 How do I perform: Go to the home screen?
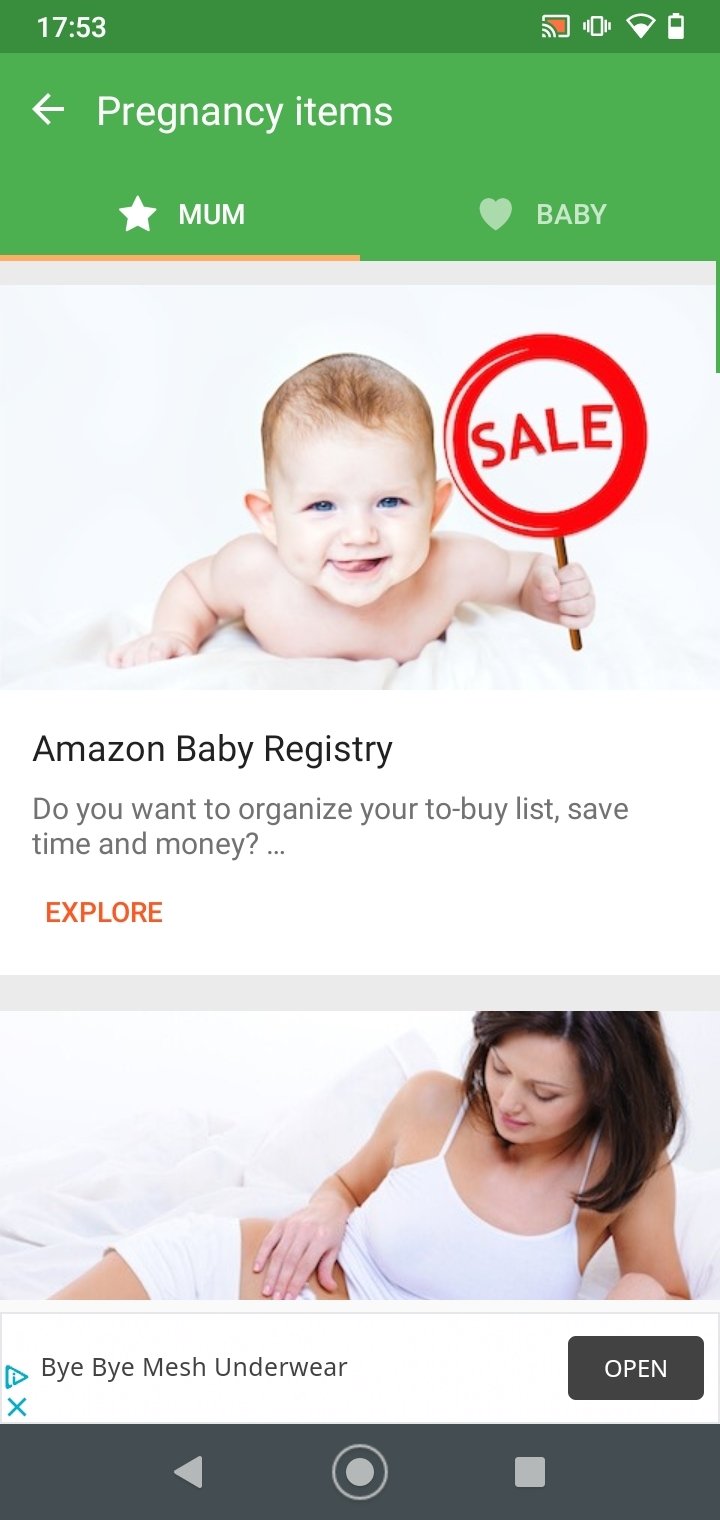click(x=360, y=1472)
